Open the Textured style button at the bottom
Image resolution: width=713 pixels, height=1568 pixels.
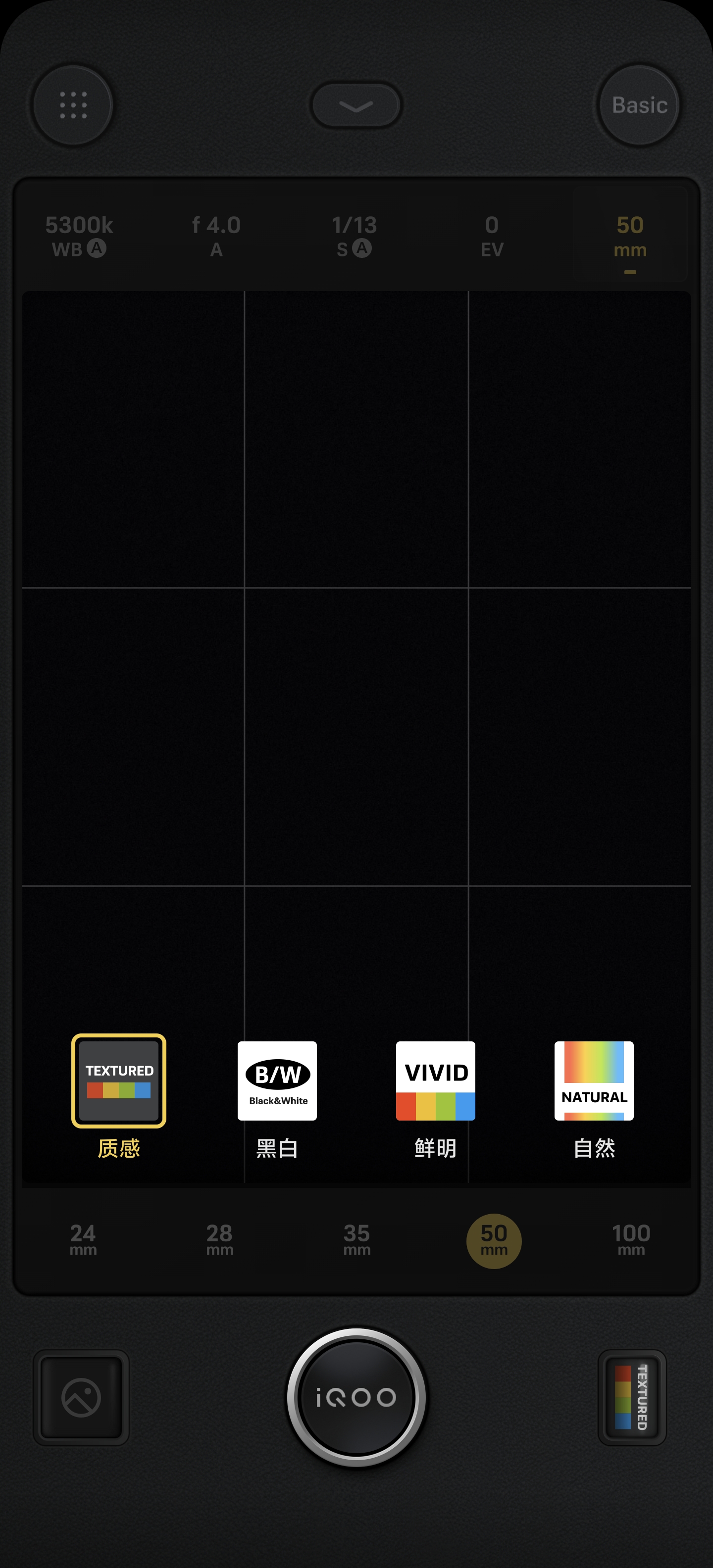[631, 1397]
